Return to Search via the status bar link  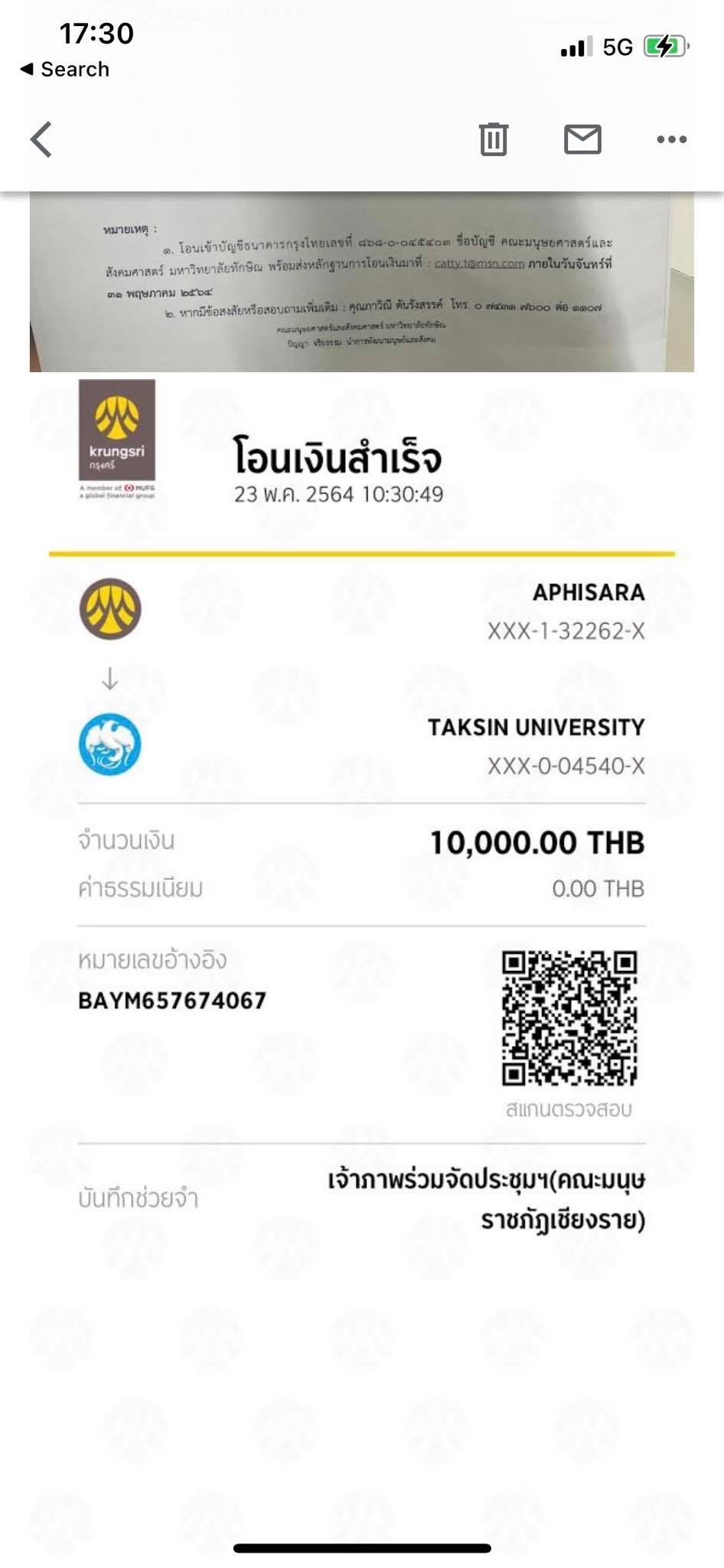coord(65,69)
